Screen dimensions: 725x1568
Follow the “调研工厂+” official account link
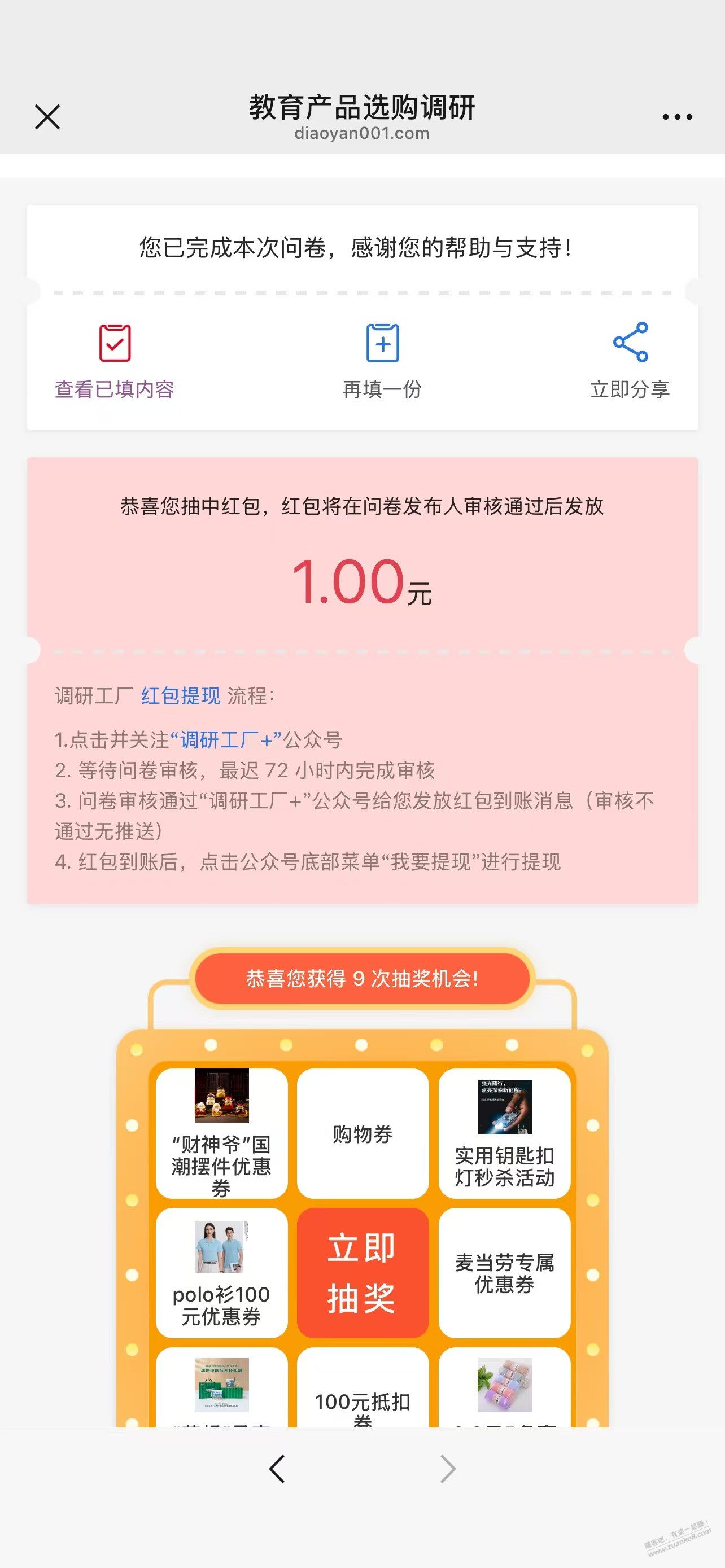[x=226, y=739]
